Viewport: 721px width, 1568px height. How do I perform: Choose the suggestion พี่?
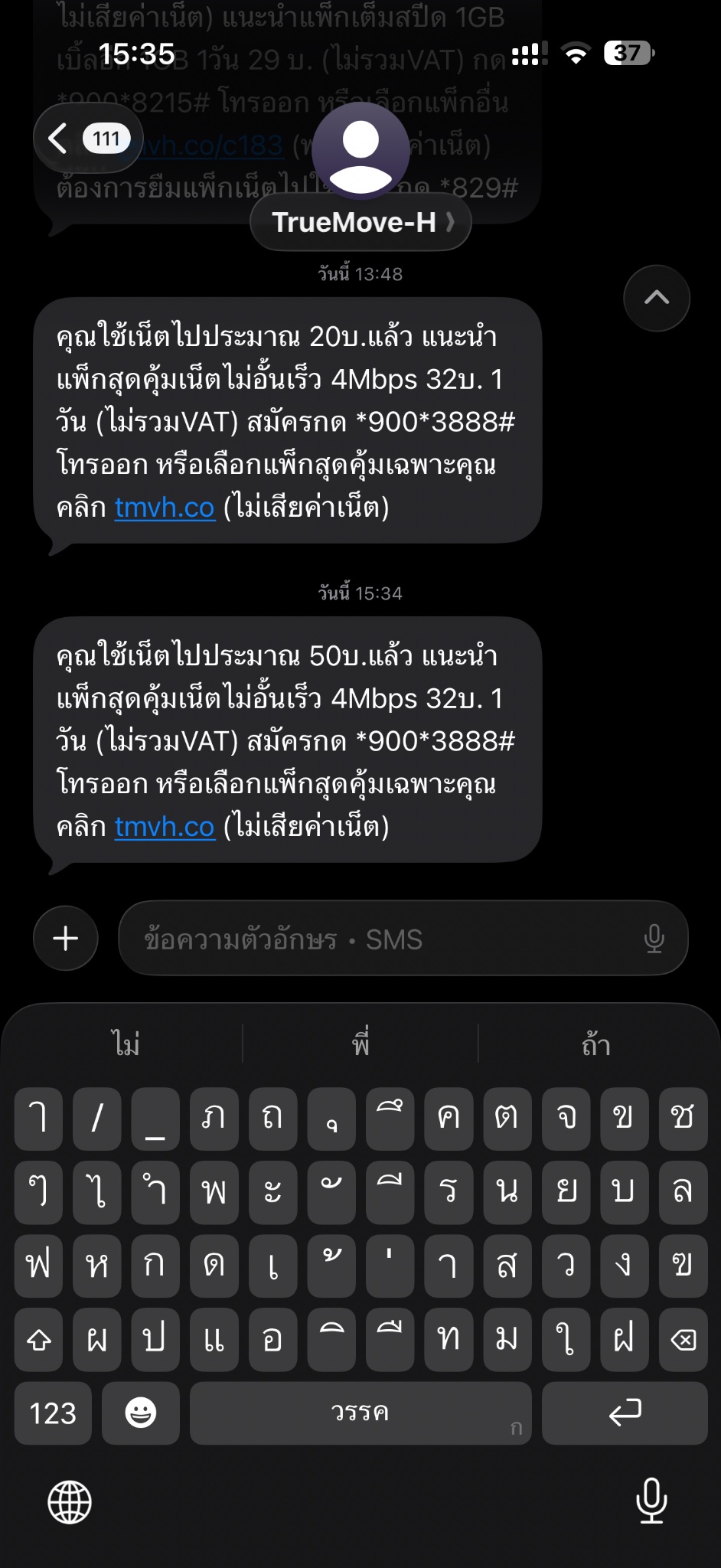pyautogui.click(x=360, y=1044)
